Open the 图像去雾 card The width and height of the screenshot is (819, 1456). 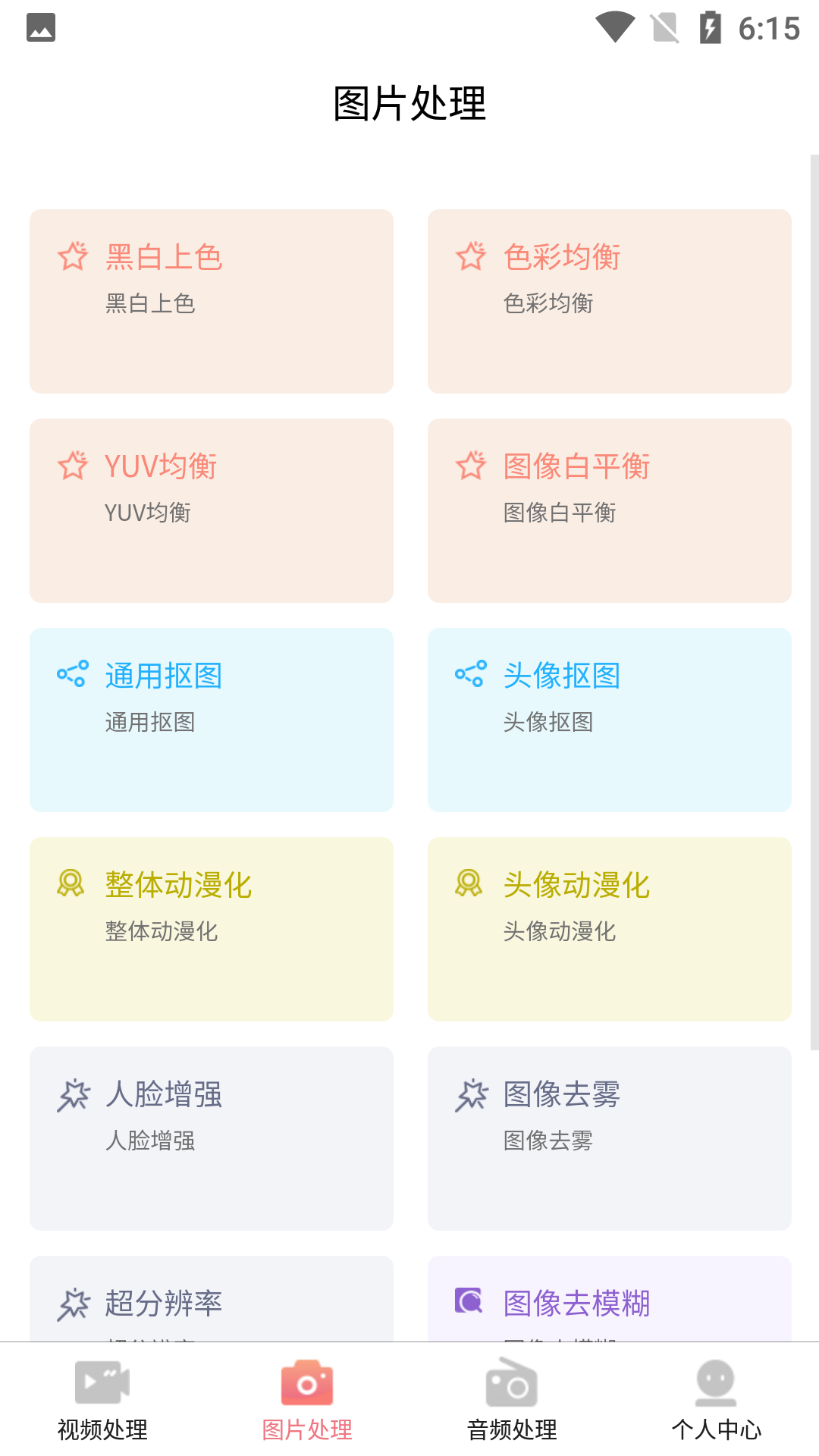pos(610,1138)
